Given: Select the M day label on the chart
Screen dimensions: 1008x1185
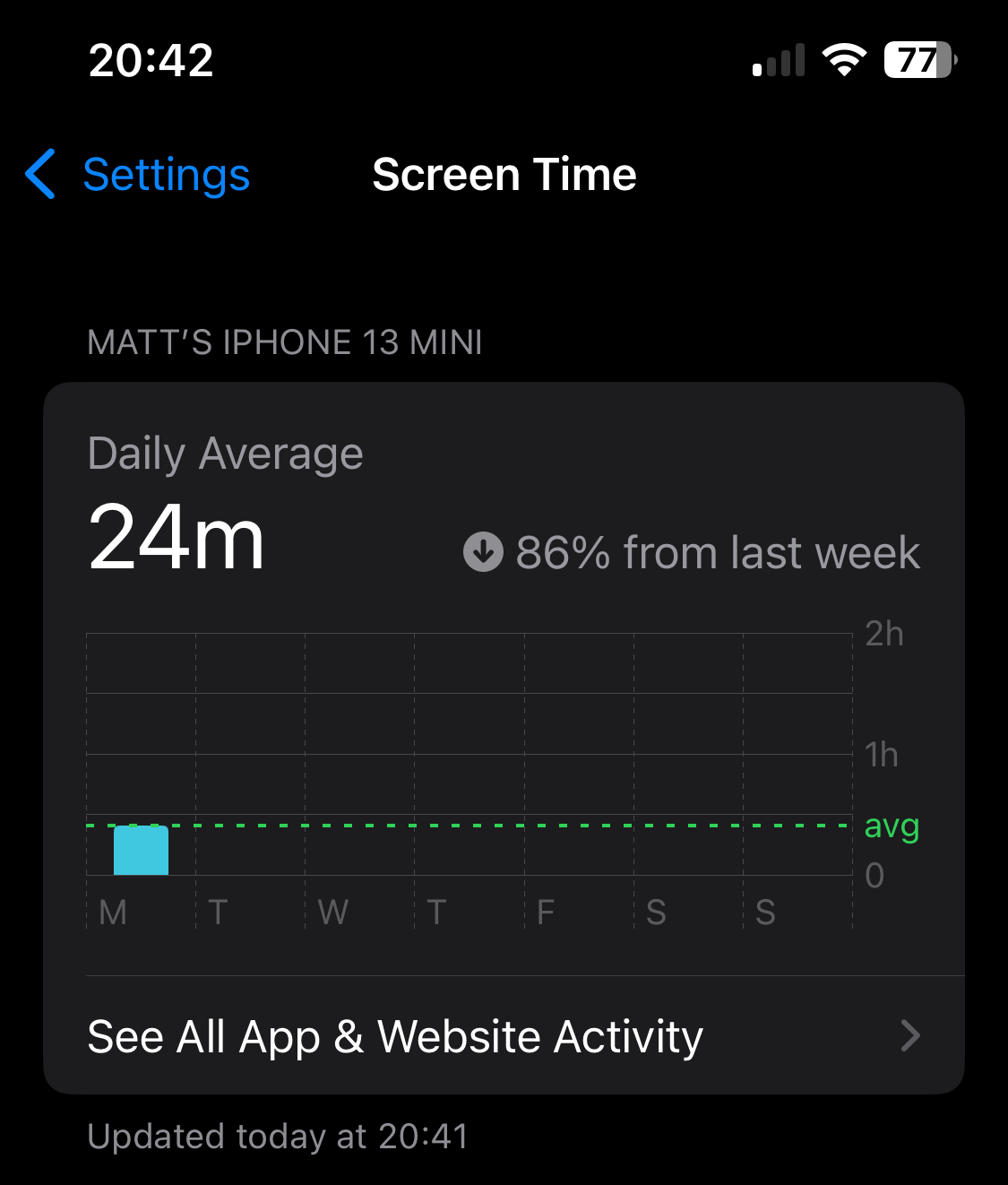Looking at the screenshot, I should point(112,913).
